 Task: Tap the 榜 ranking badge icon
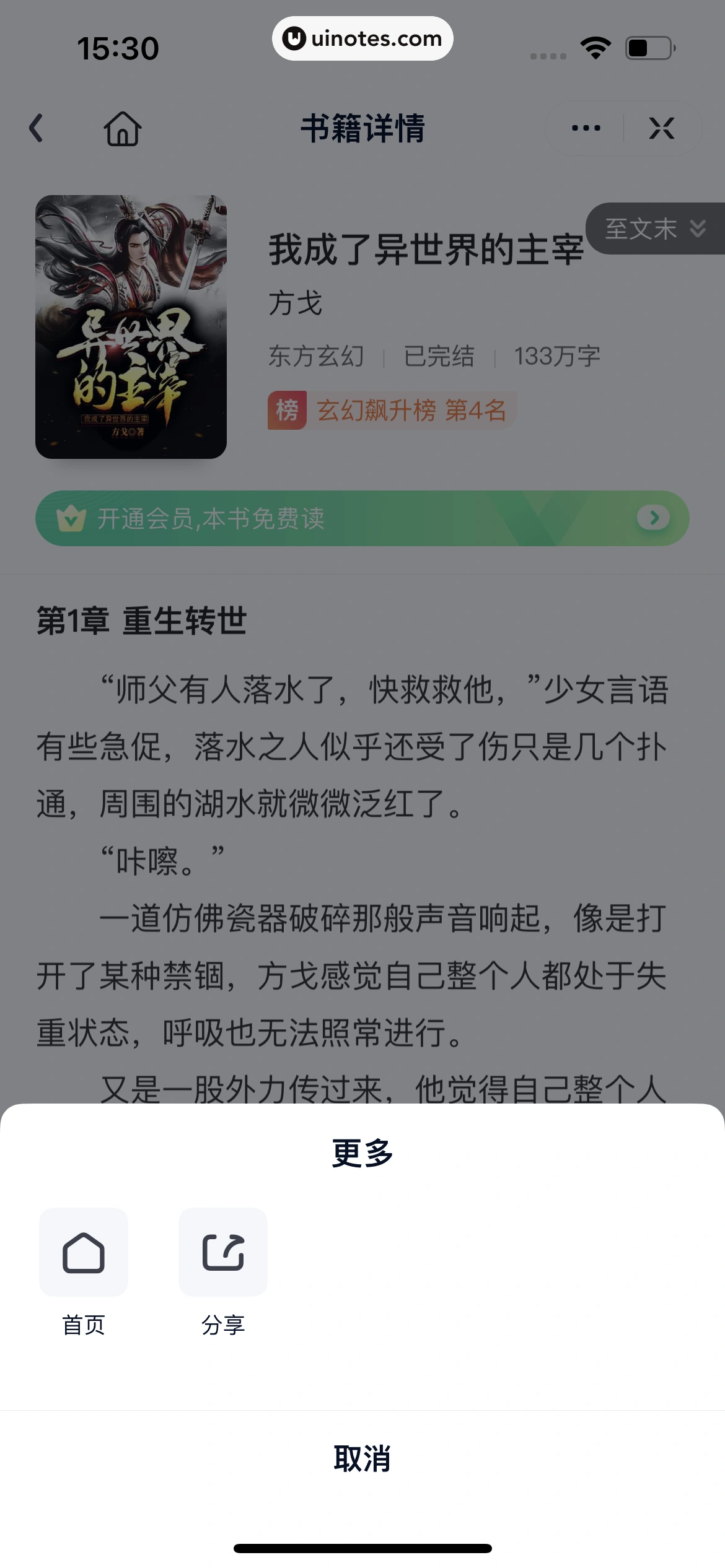coord(288,409)
